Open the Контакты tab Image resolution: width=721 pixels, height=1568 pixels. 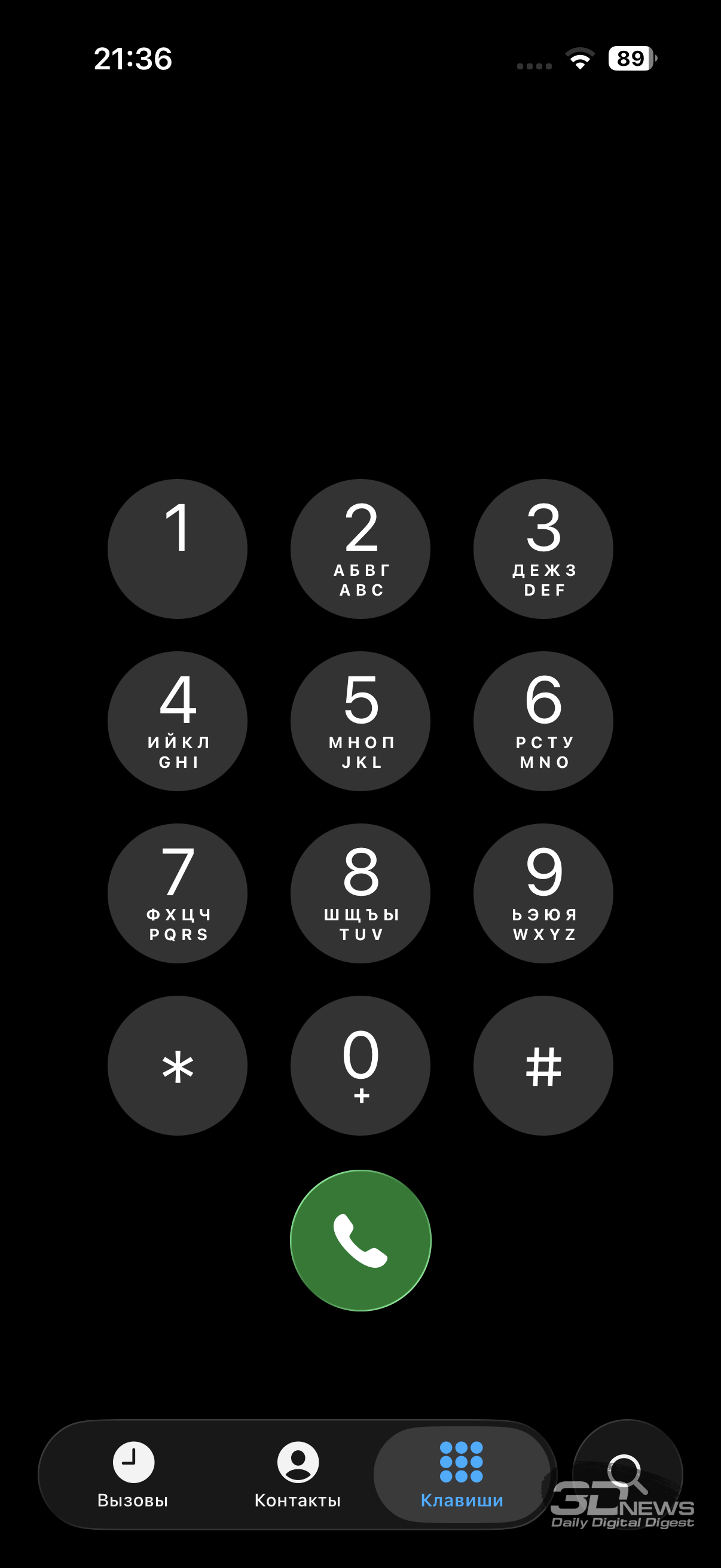pos(298,1474)
